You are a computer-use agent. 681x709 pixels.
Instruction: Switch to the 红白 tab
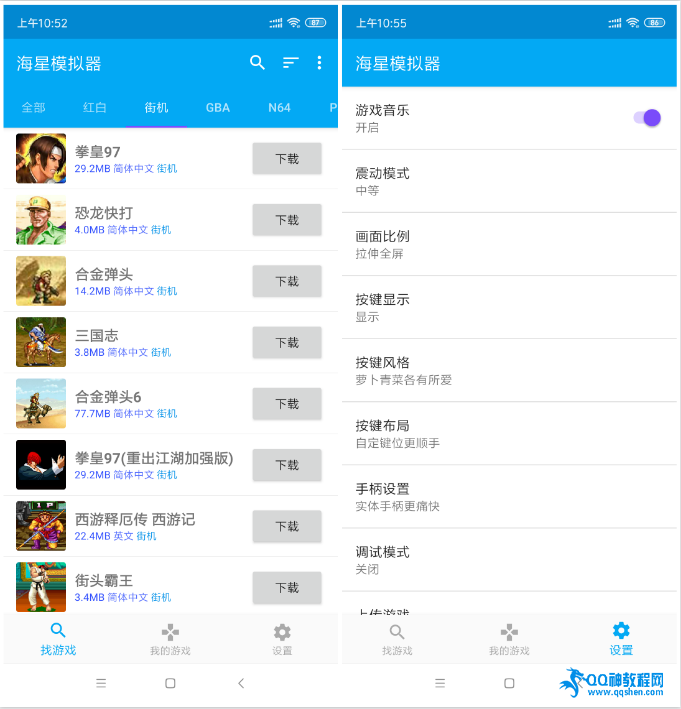coord(95,107)
